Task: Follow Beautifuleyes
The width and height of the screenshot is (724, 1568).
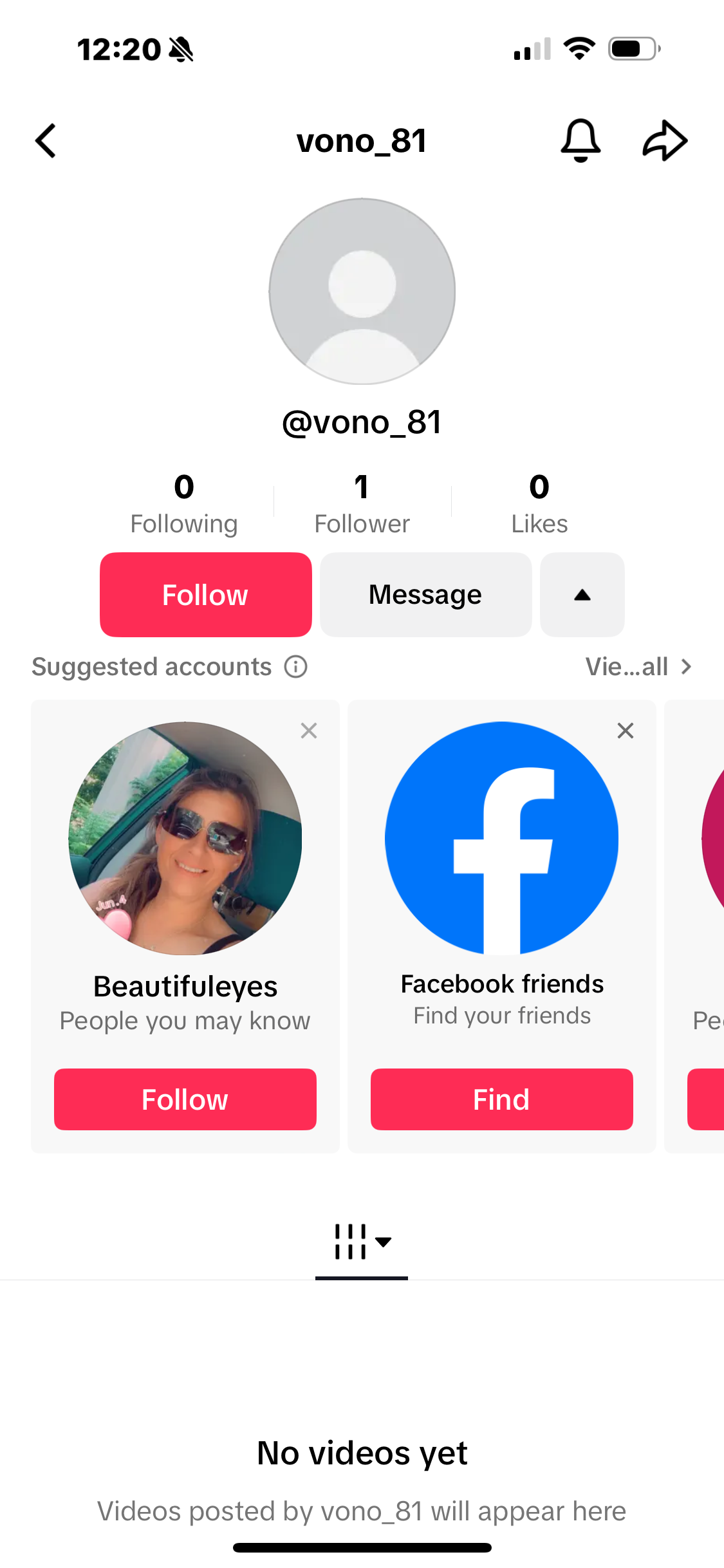Action: click(x=185, y=1099)
